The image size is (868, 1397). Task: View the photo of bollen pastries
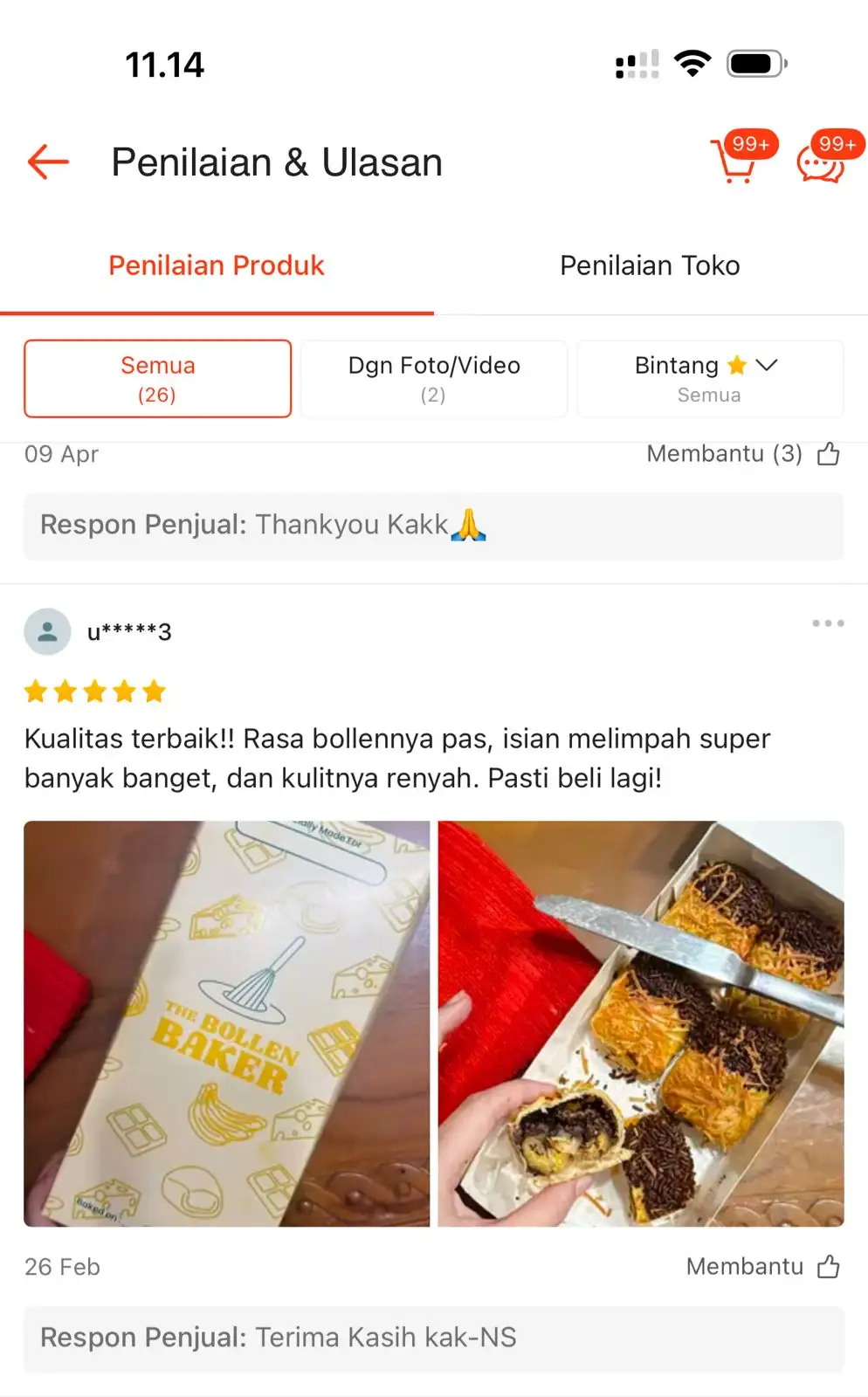click(641, 1023)
